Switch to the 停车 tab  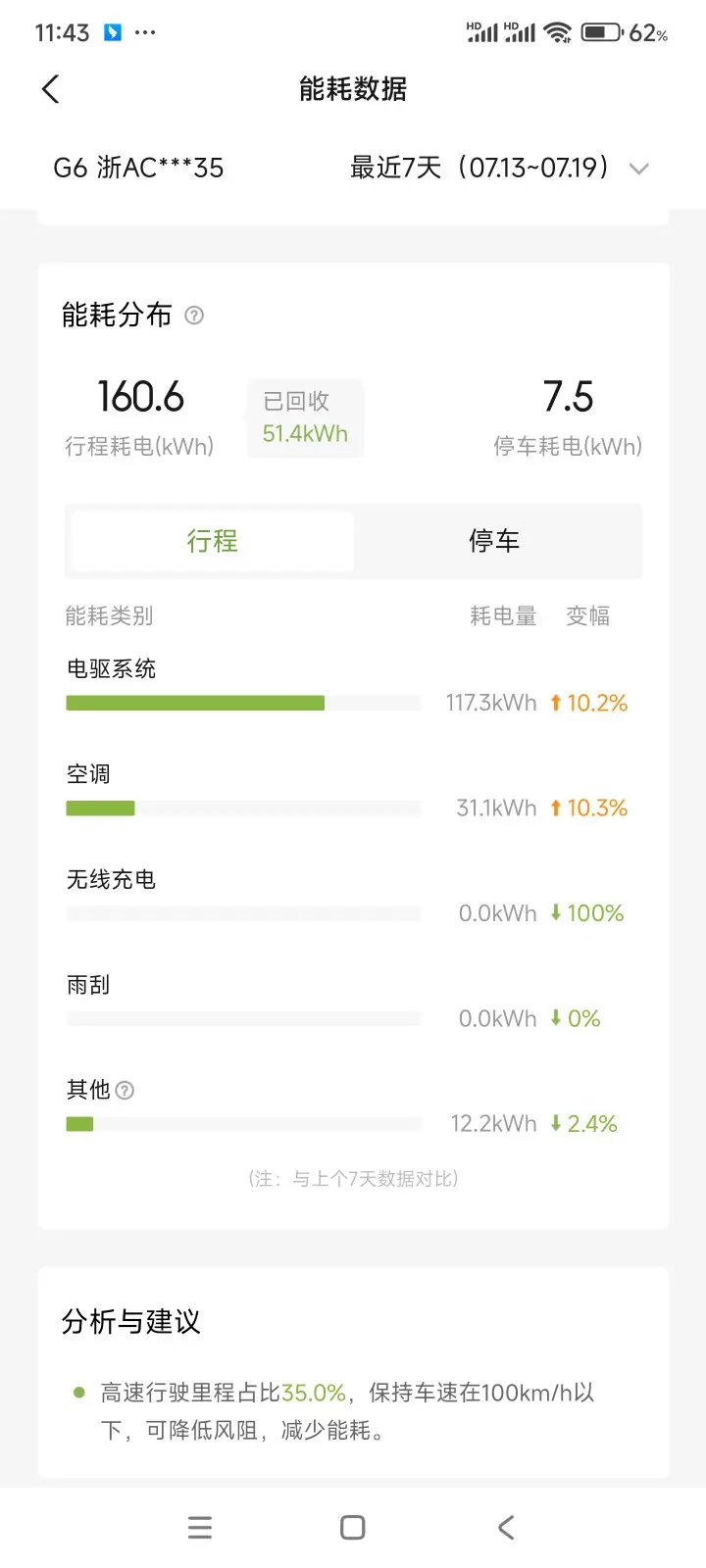point(494,541)
